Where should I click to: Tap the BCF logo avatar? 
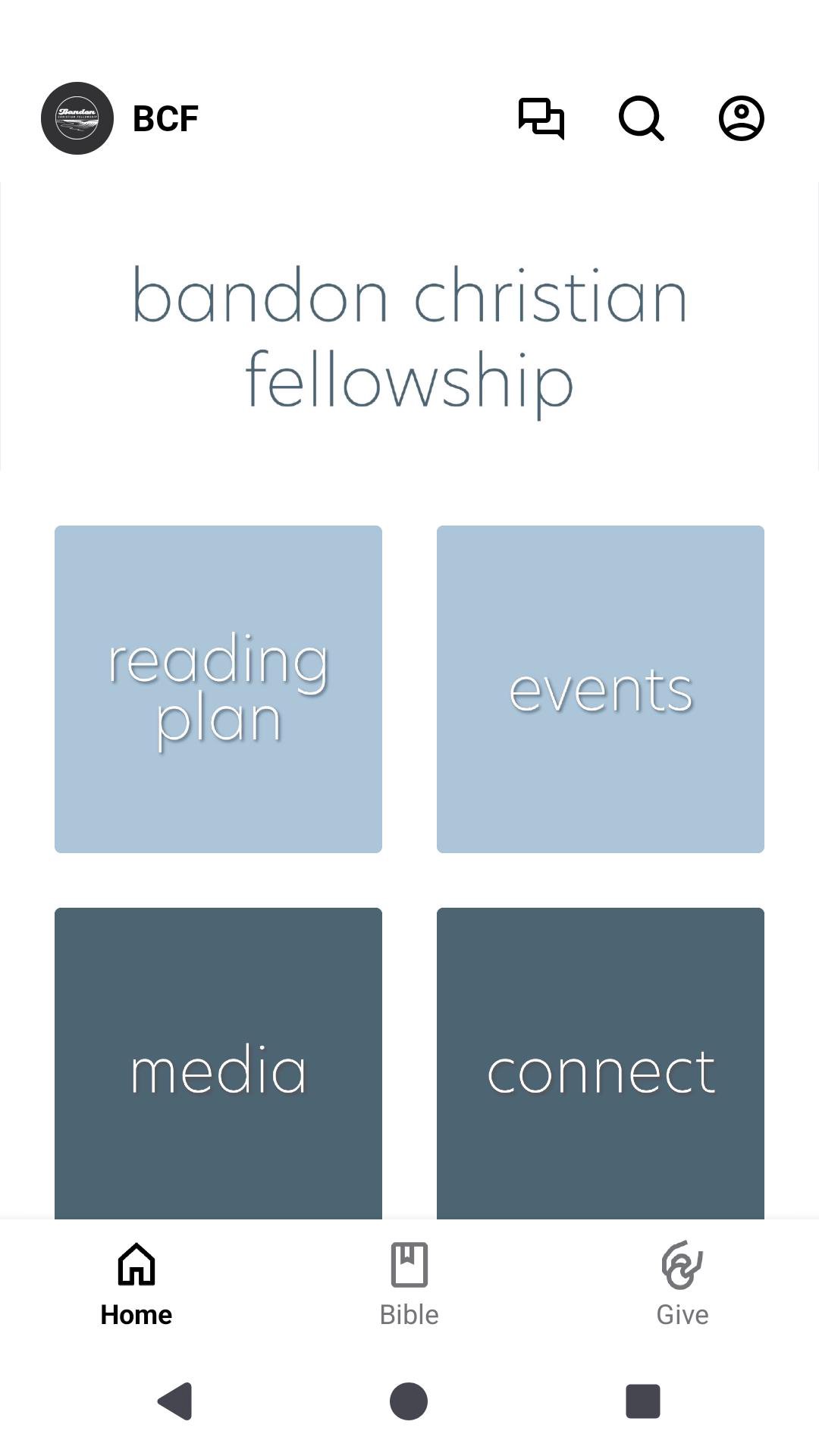[77, 118]
